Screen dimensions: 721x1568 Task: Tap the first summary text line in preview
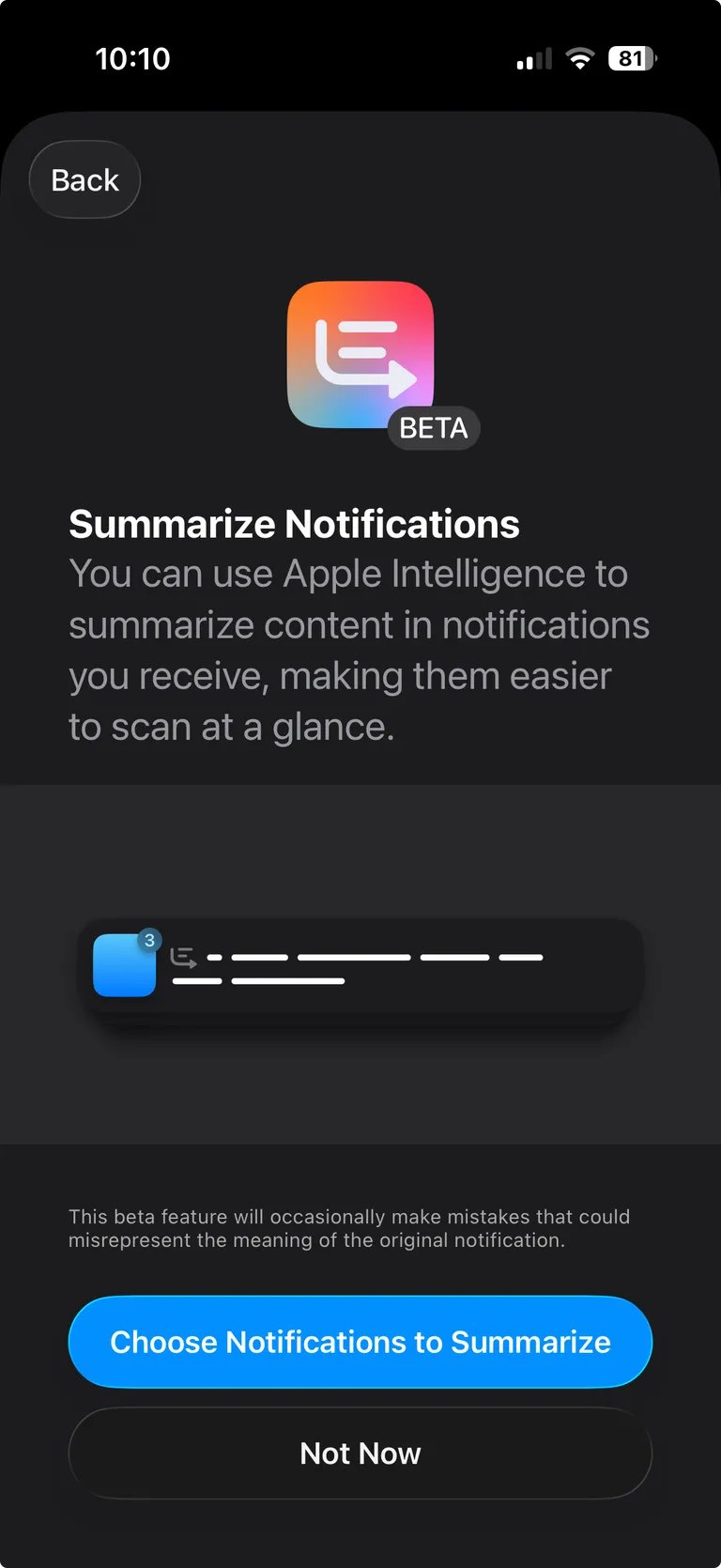point(376,957)
